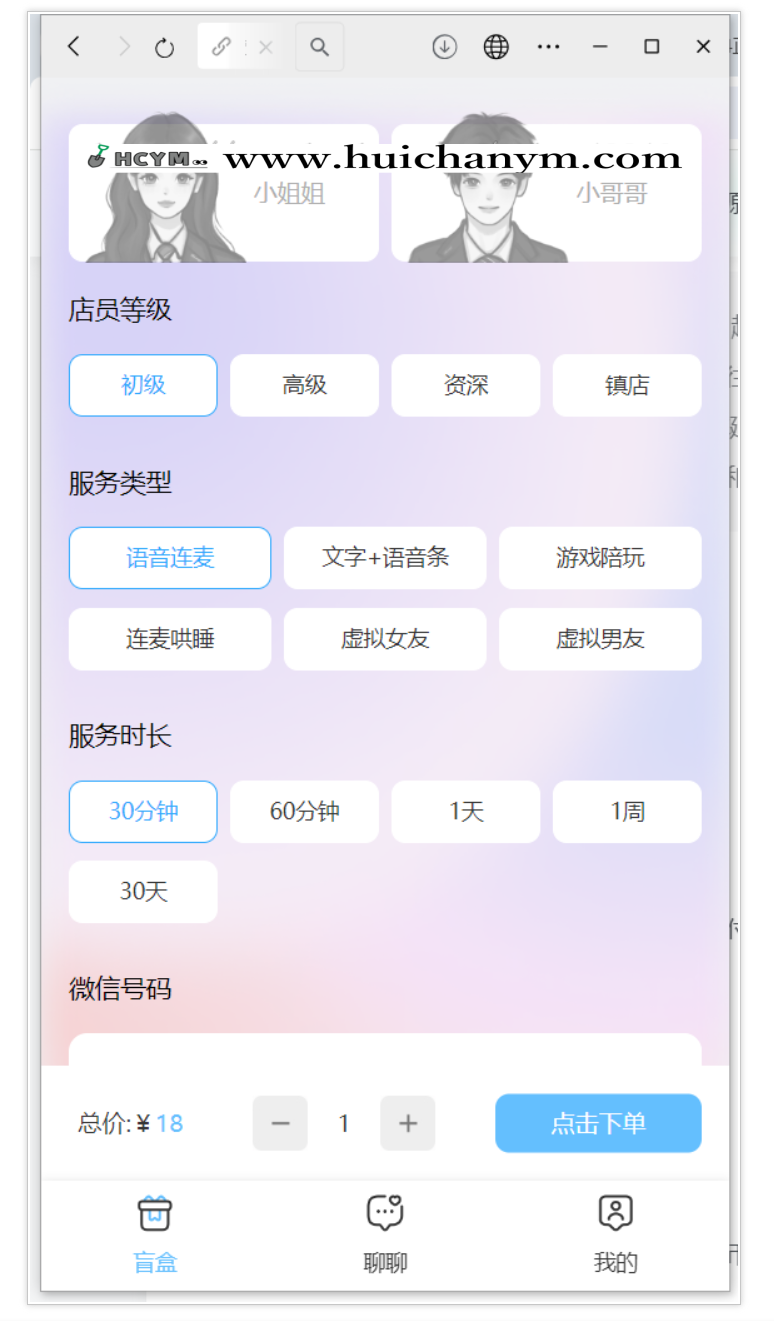Click the download icon in the browser toolbar
774x1321 pixels.
(444, 46)
